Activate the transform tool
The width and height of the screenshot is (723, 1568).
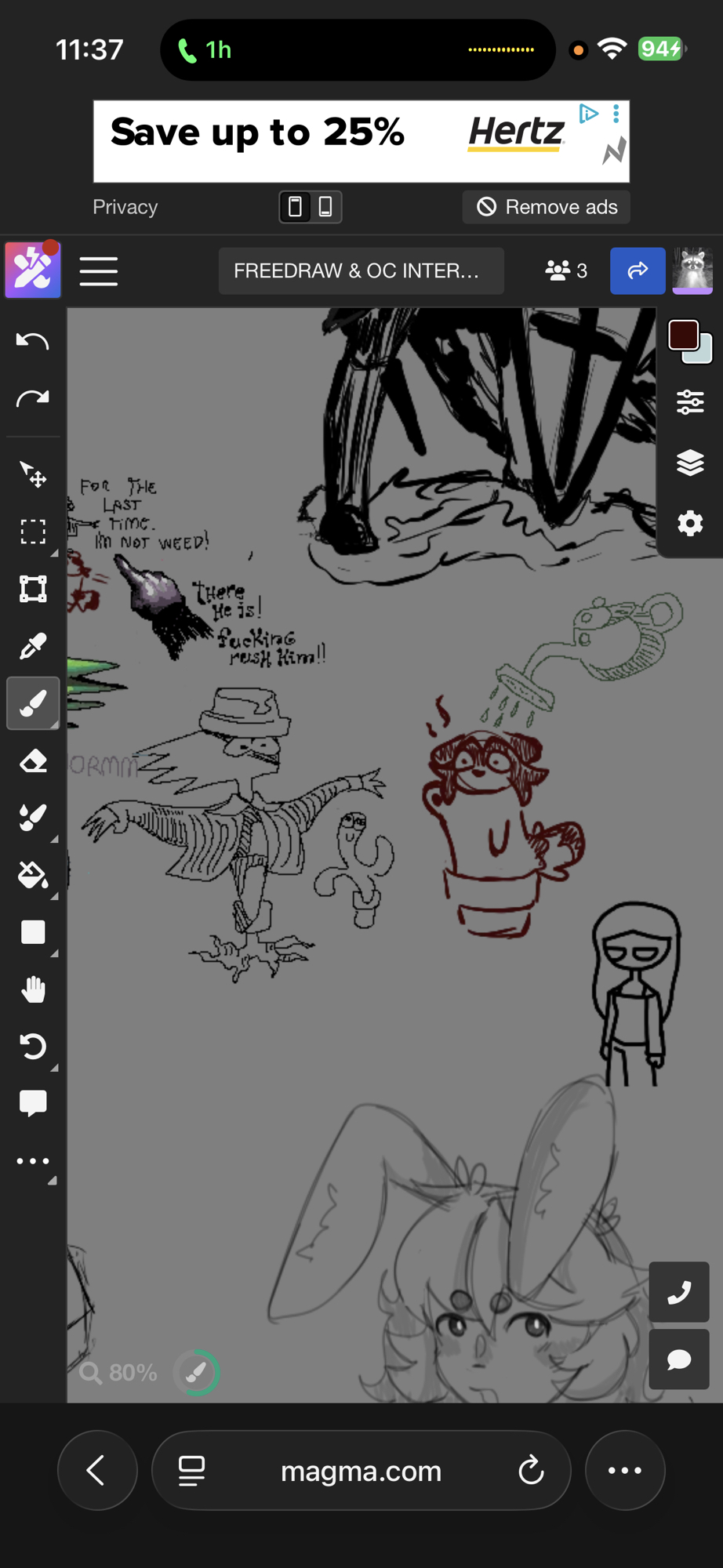point(32,589)
